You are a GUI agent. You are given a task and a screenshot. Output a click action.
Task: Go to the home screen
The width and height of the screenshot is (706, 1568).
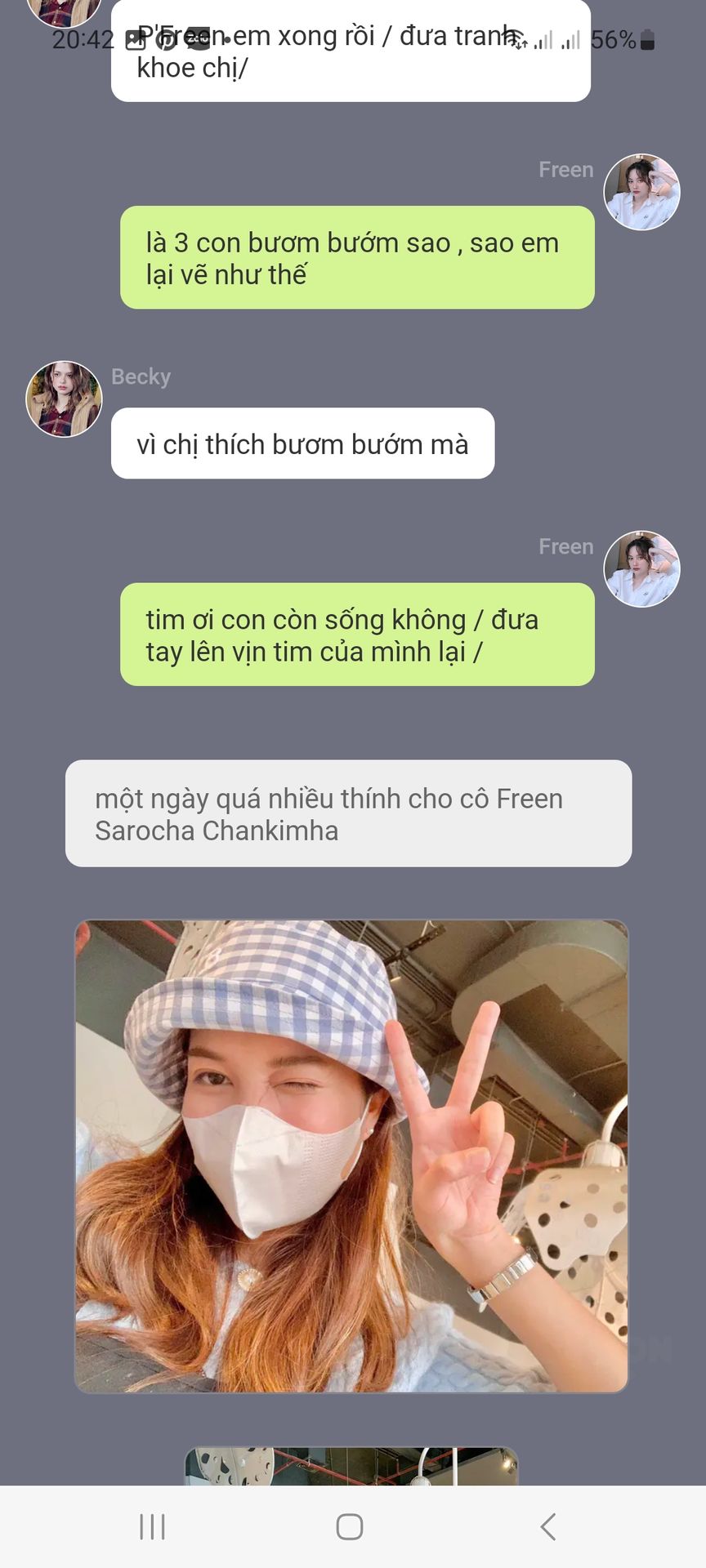coord(350,1526)
